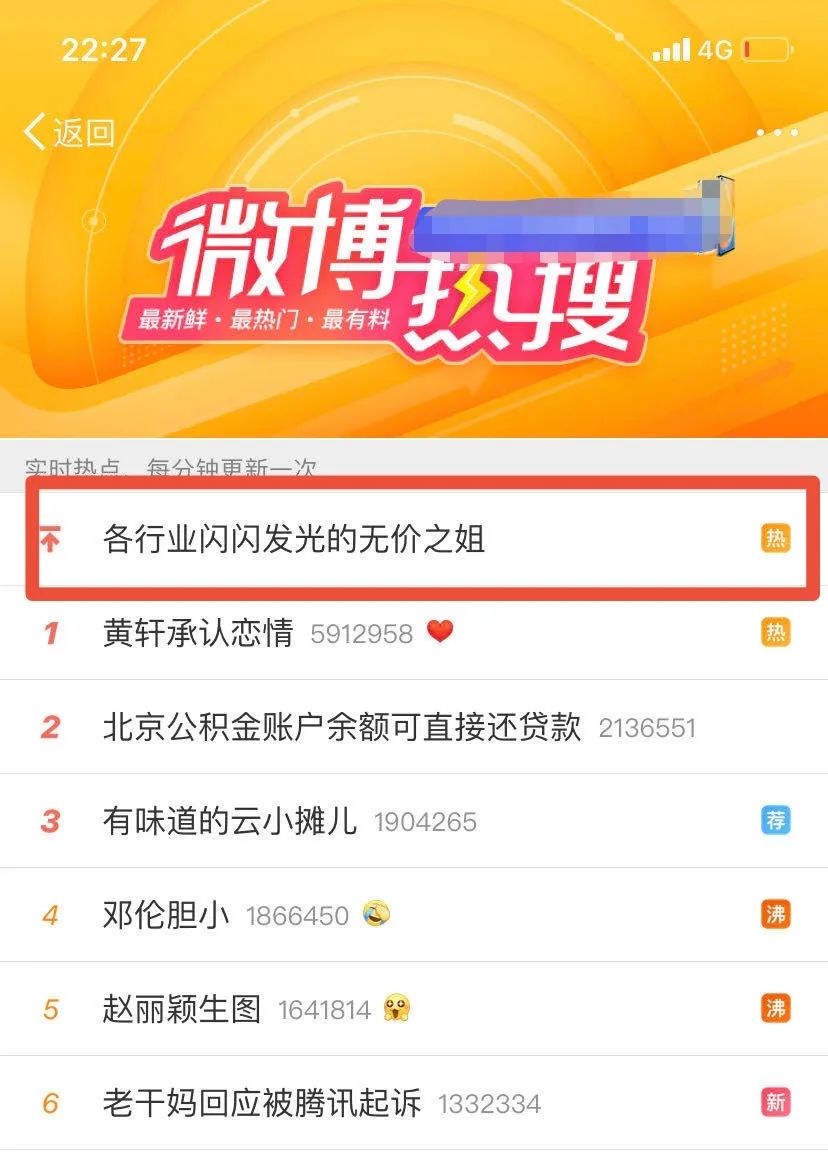Open hot search 黄轩承认恋情
The width and height of the screenshot is (828, 1166).
click(x=198, y=633)
